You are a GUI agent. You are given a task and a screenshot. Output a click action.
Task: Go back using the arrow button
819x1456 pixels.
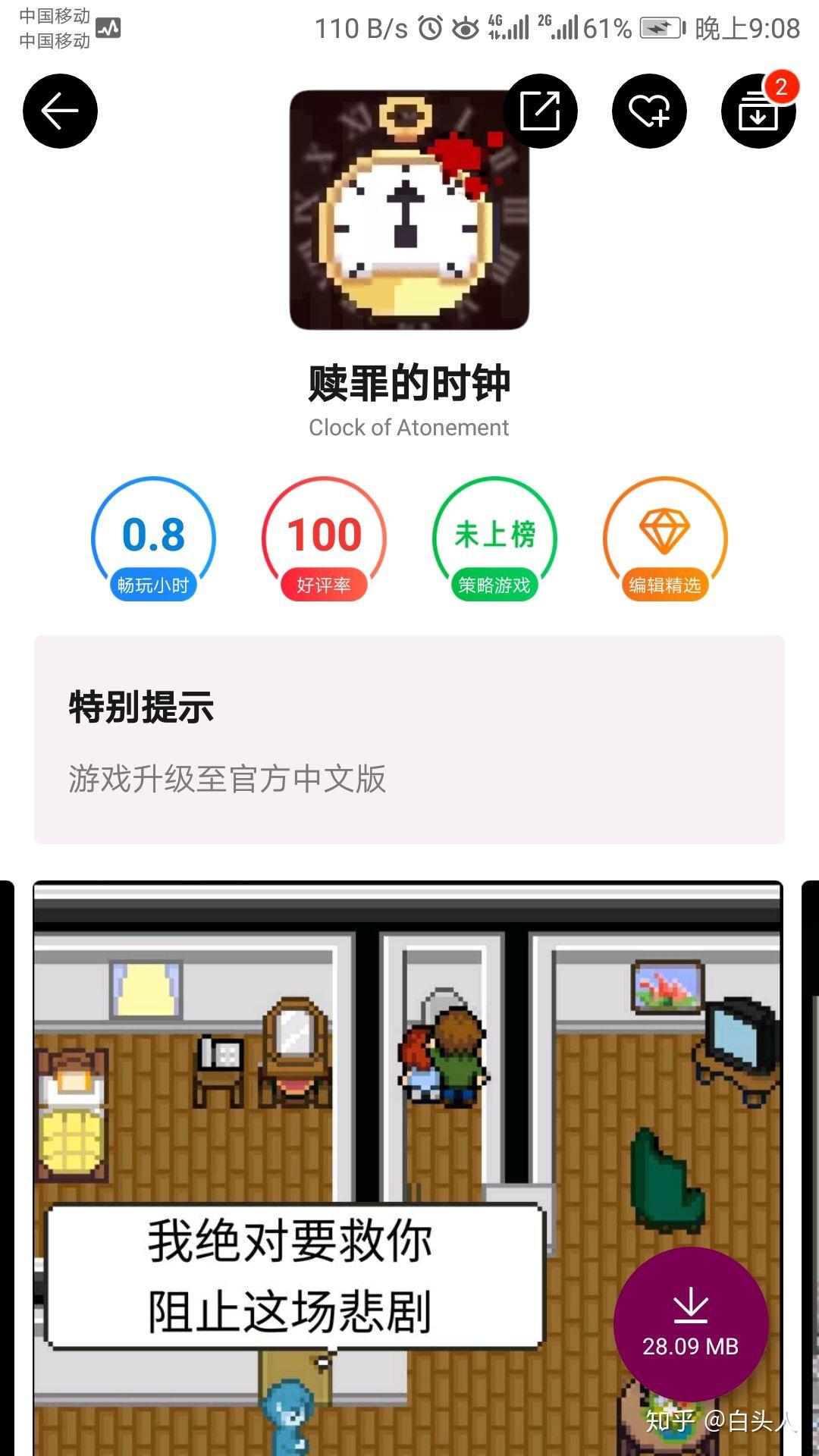click(x=60, y=111)
